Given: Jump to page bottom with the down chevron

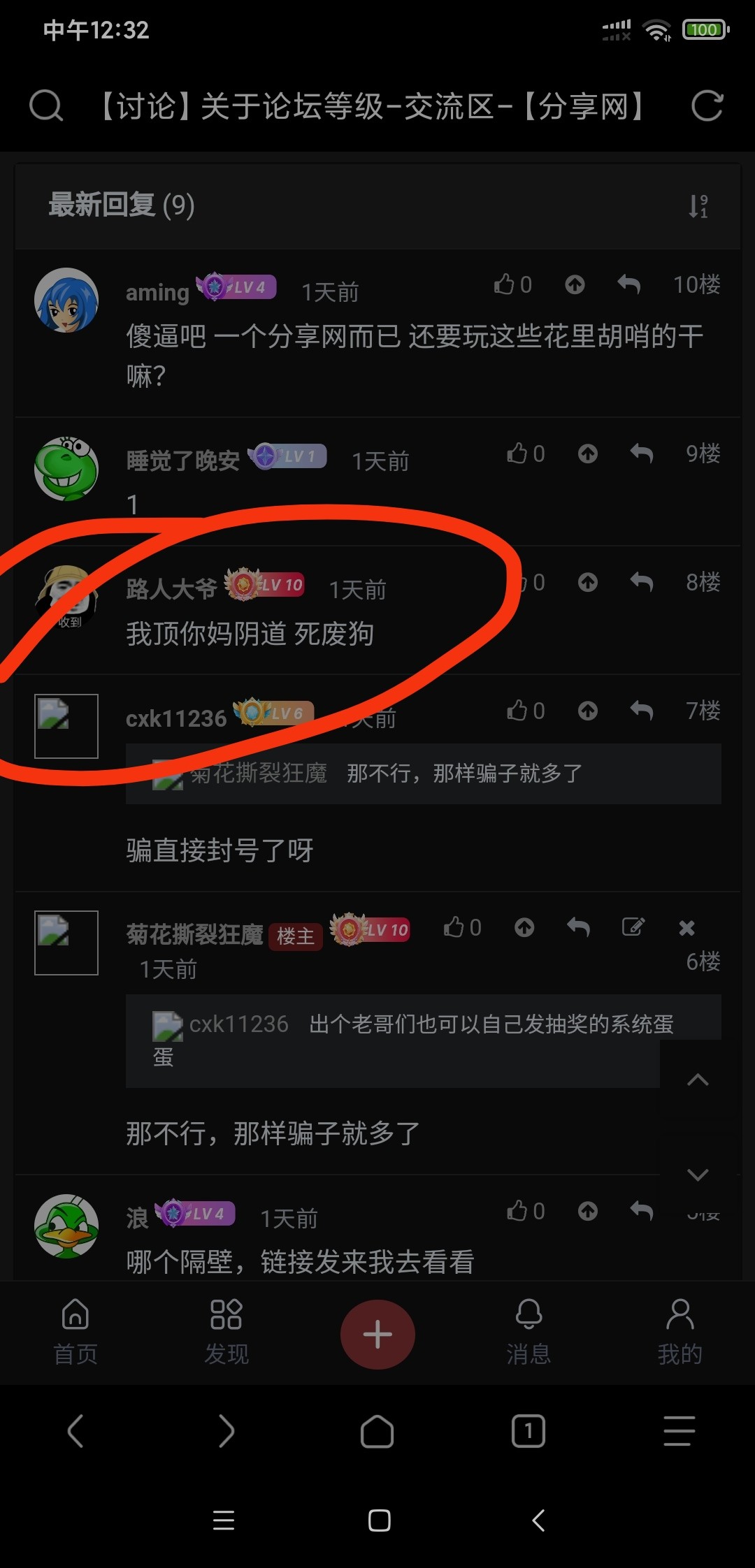Looking at the screenshot, I should (x=698, y=1175).
